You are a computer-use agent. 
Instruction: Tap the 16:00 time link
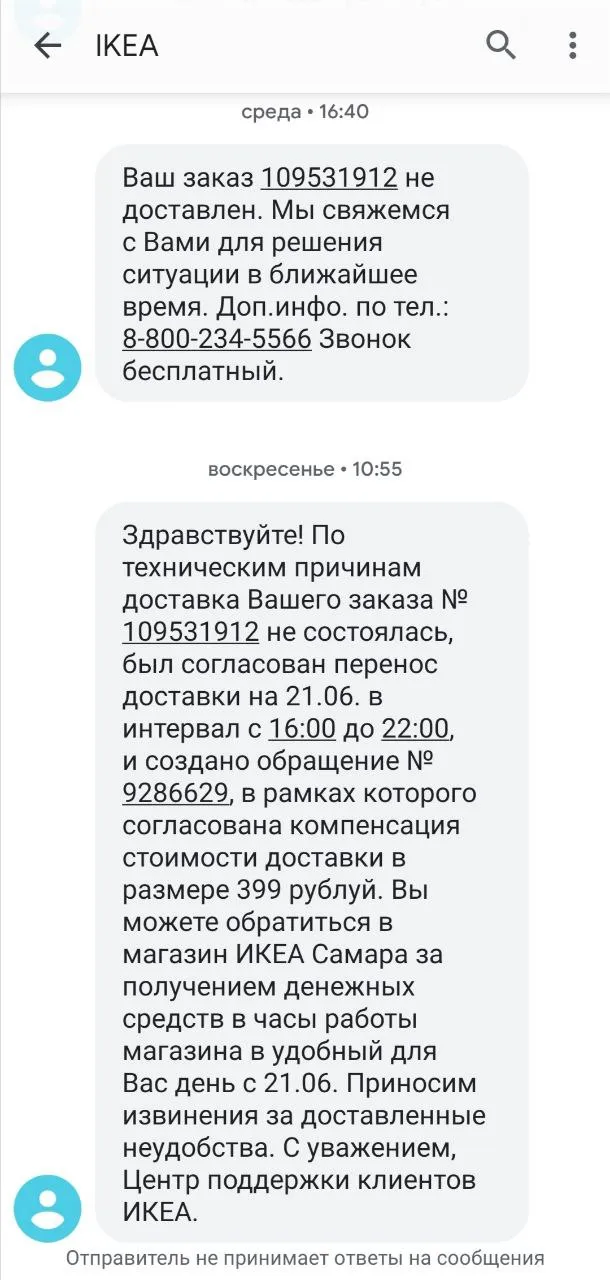click(304, 729)
